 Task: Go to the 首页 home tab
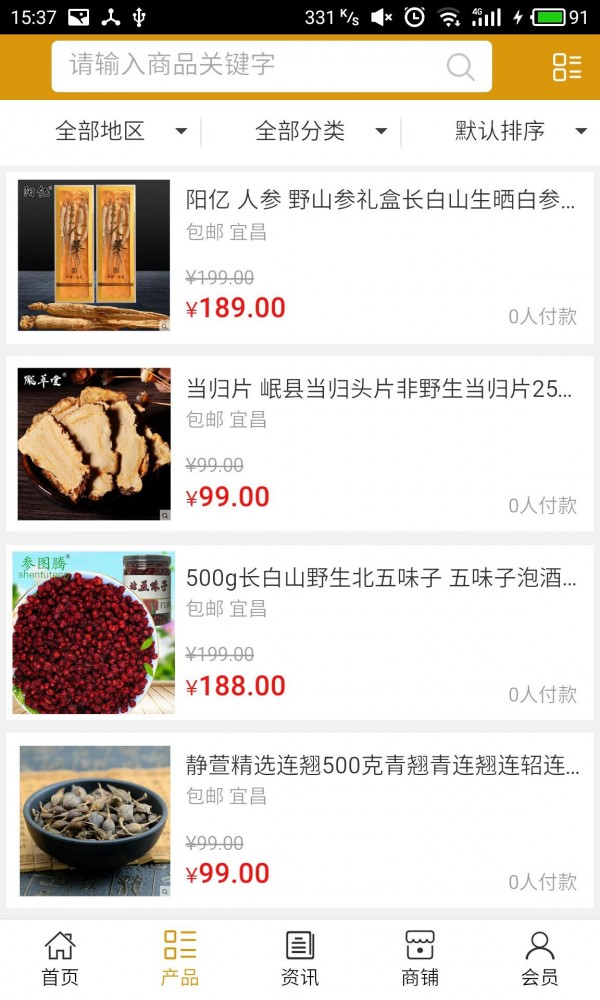coord(60,958)
